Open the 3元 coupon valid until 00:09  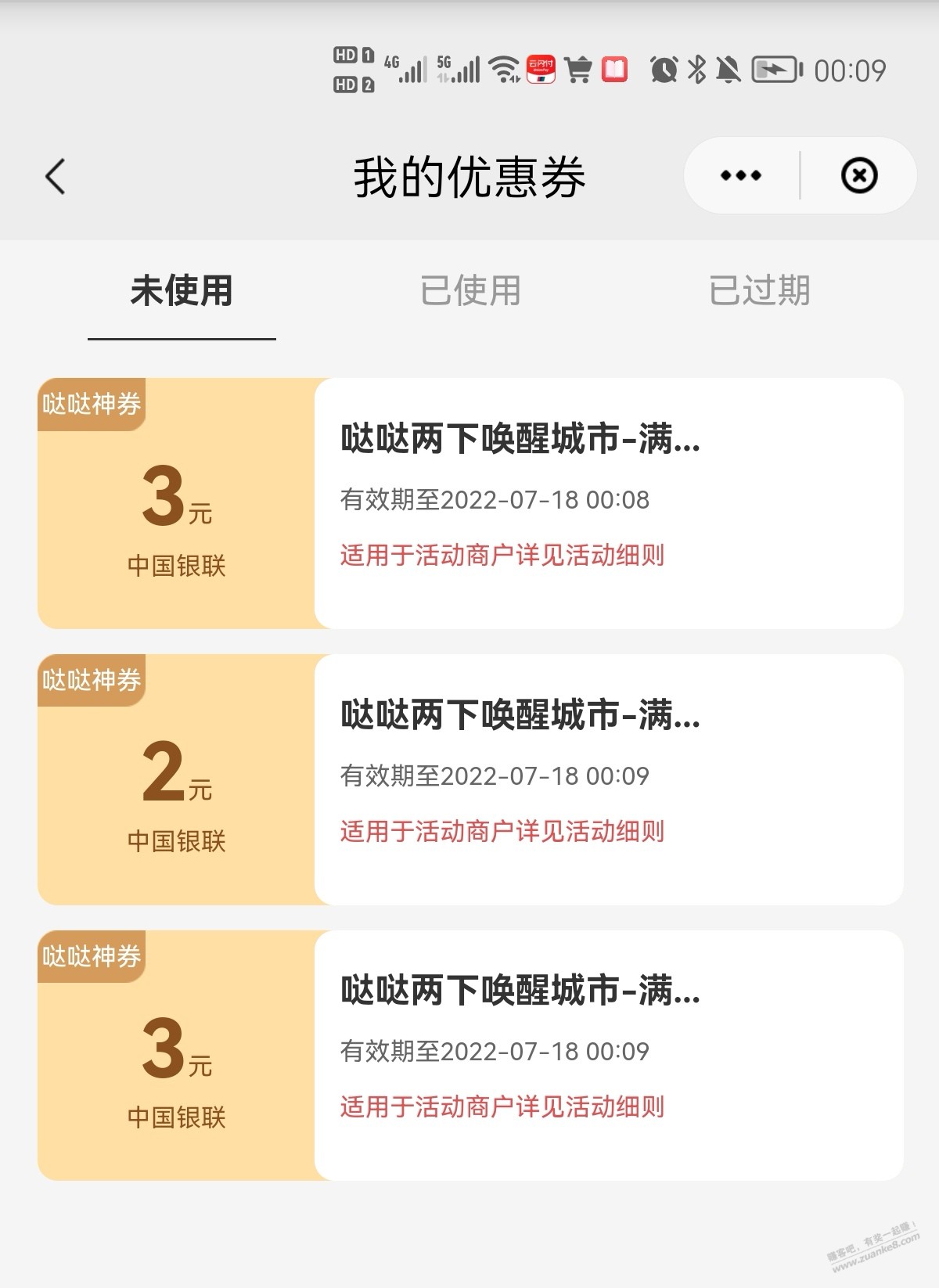tap(469, 1055)
